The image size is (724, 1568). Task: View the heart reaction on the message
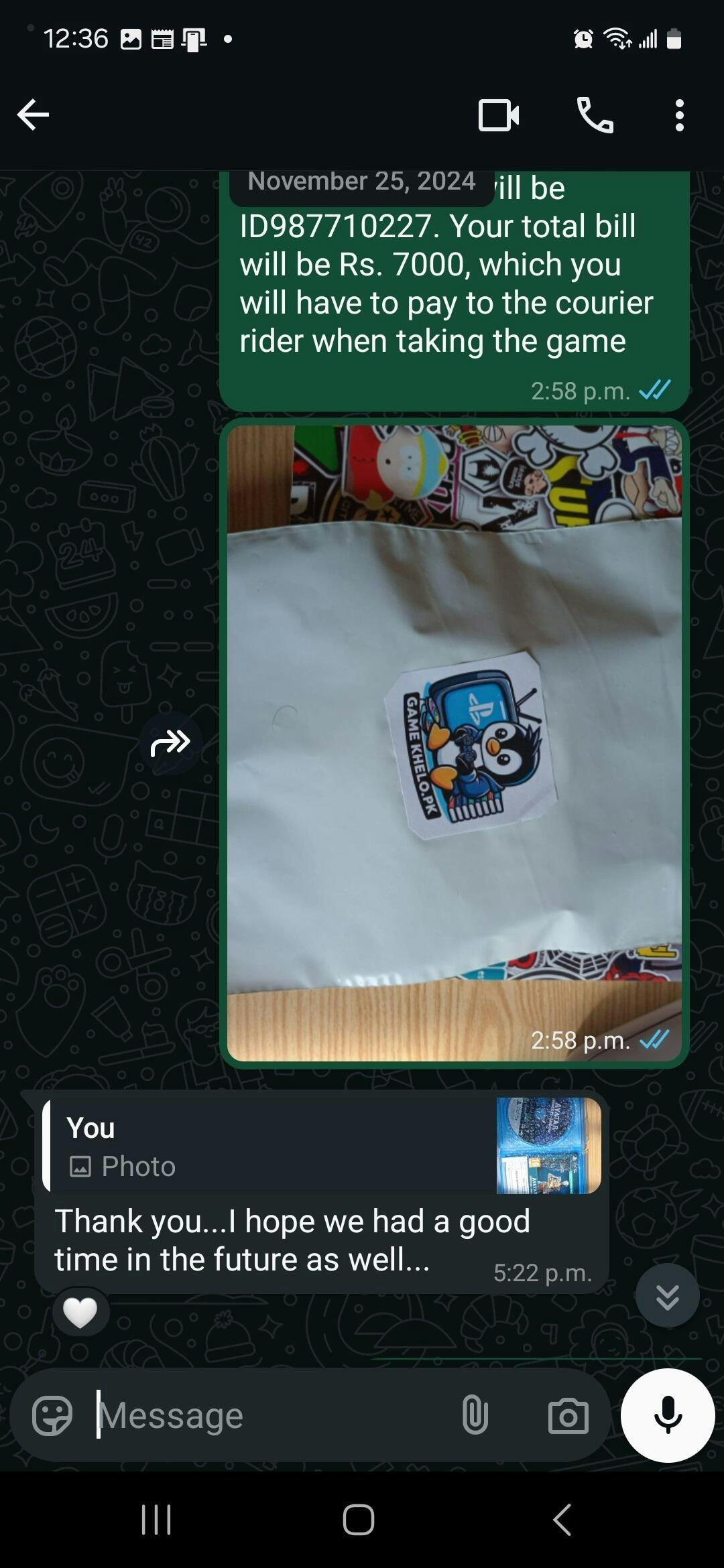coord(80,1312)
